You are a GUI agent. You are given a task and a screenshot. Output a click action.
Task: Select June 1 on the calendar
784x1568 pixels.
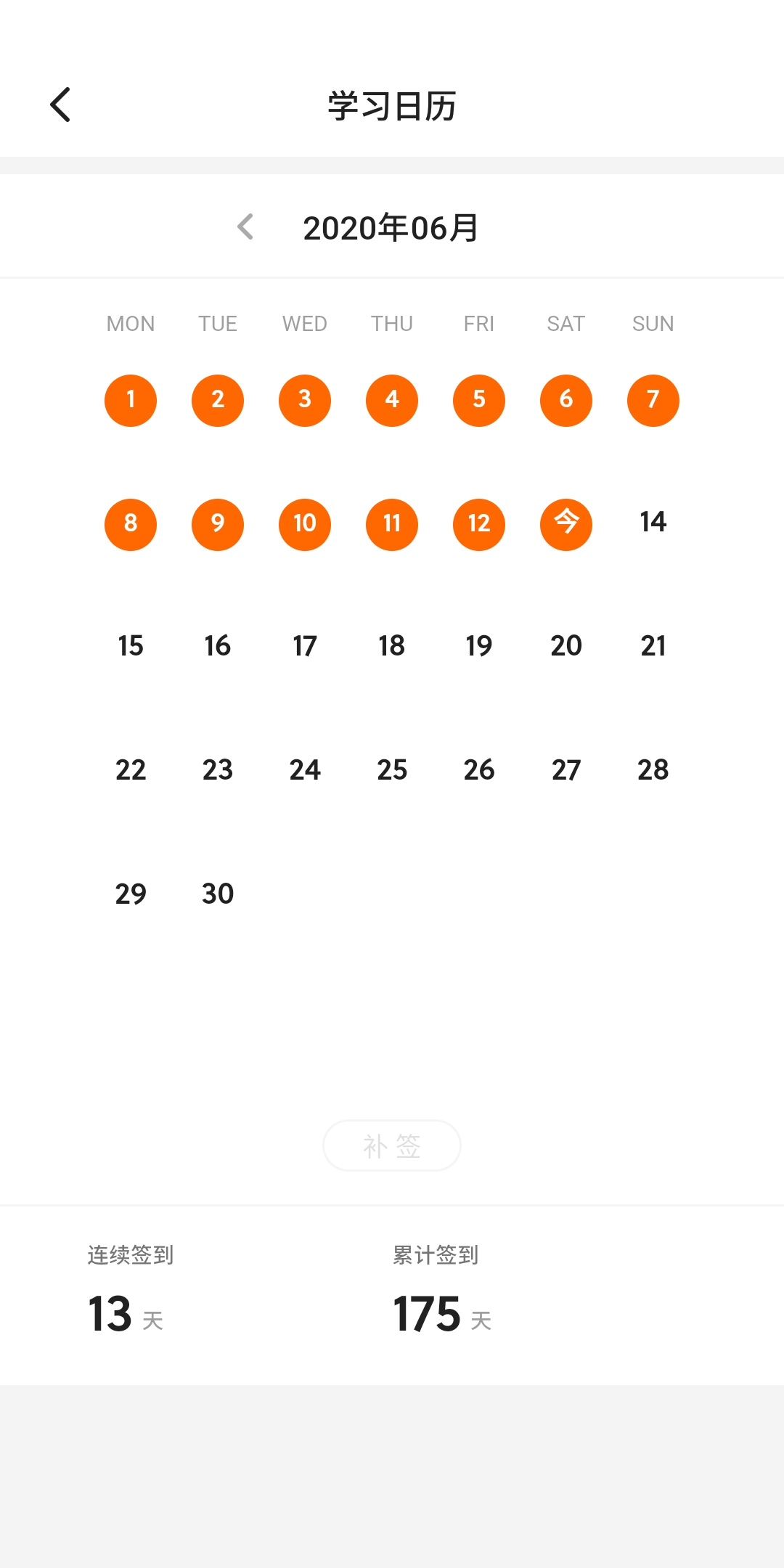tap(131, 400)
